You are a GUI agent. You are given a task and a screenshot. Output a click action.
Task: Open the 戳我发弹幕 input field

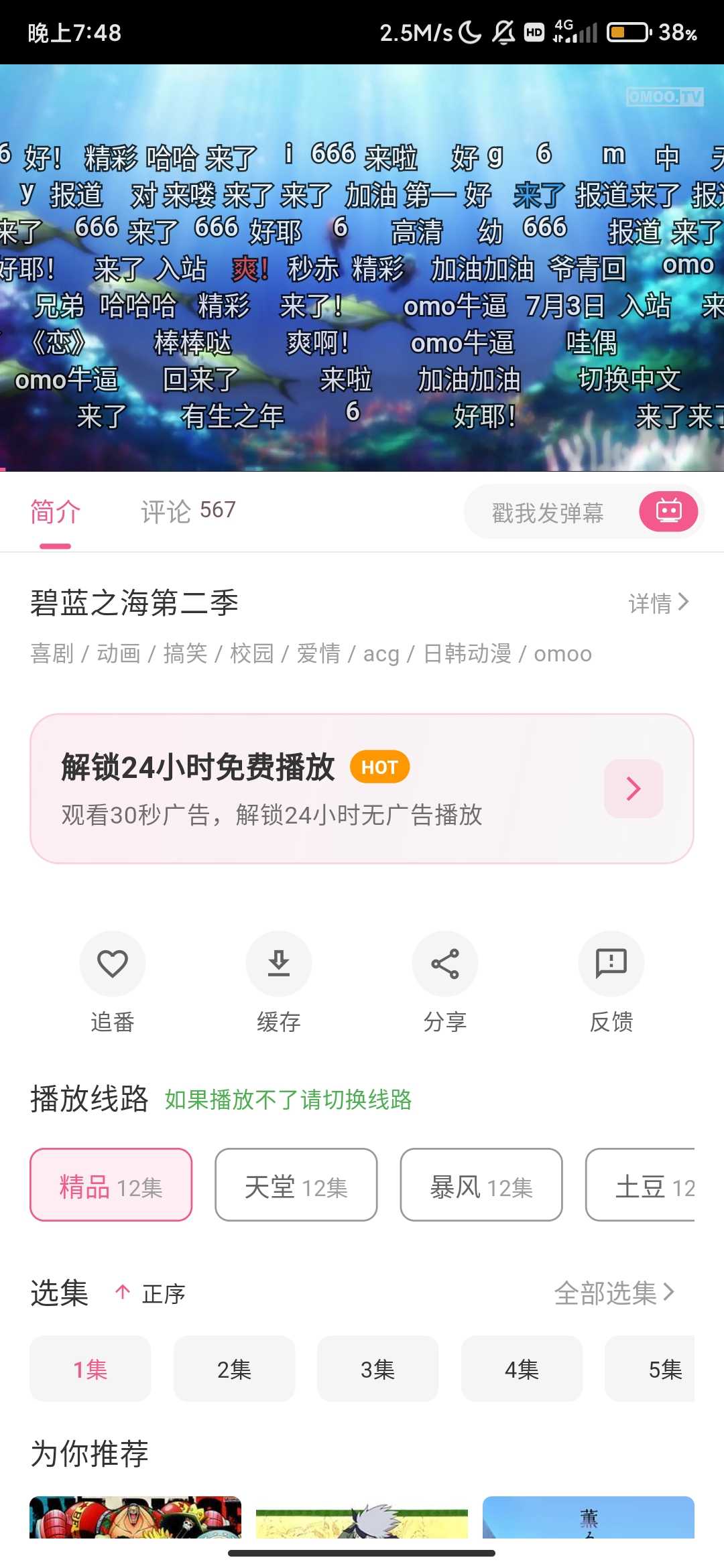coord(548,513)
